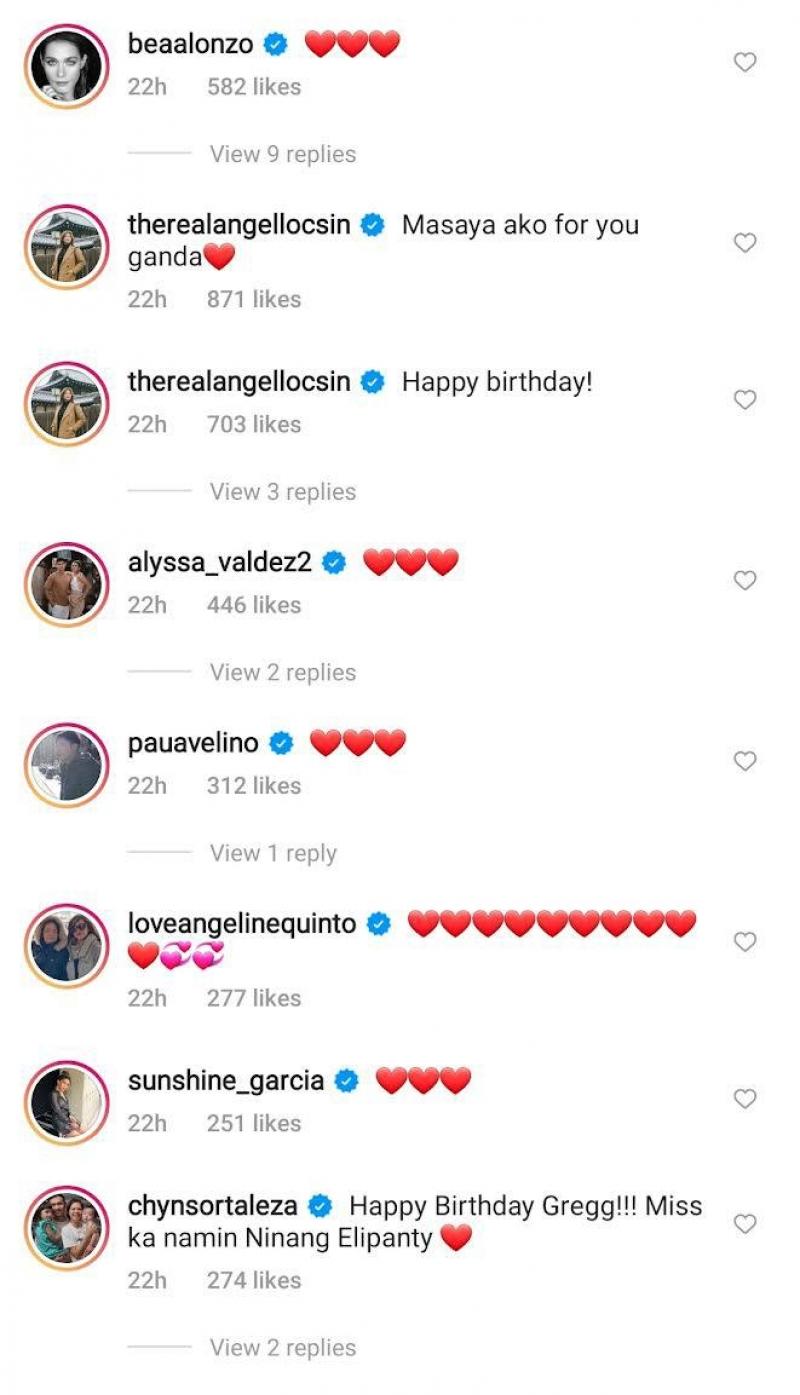Like therealangellocsin's Happy birthday comment
Image resolution: width=800 pixels, height=1395 pixels.
click(745, 400)
